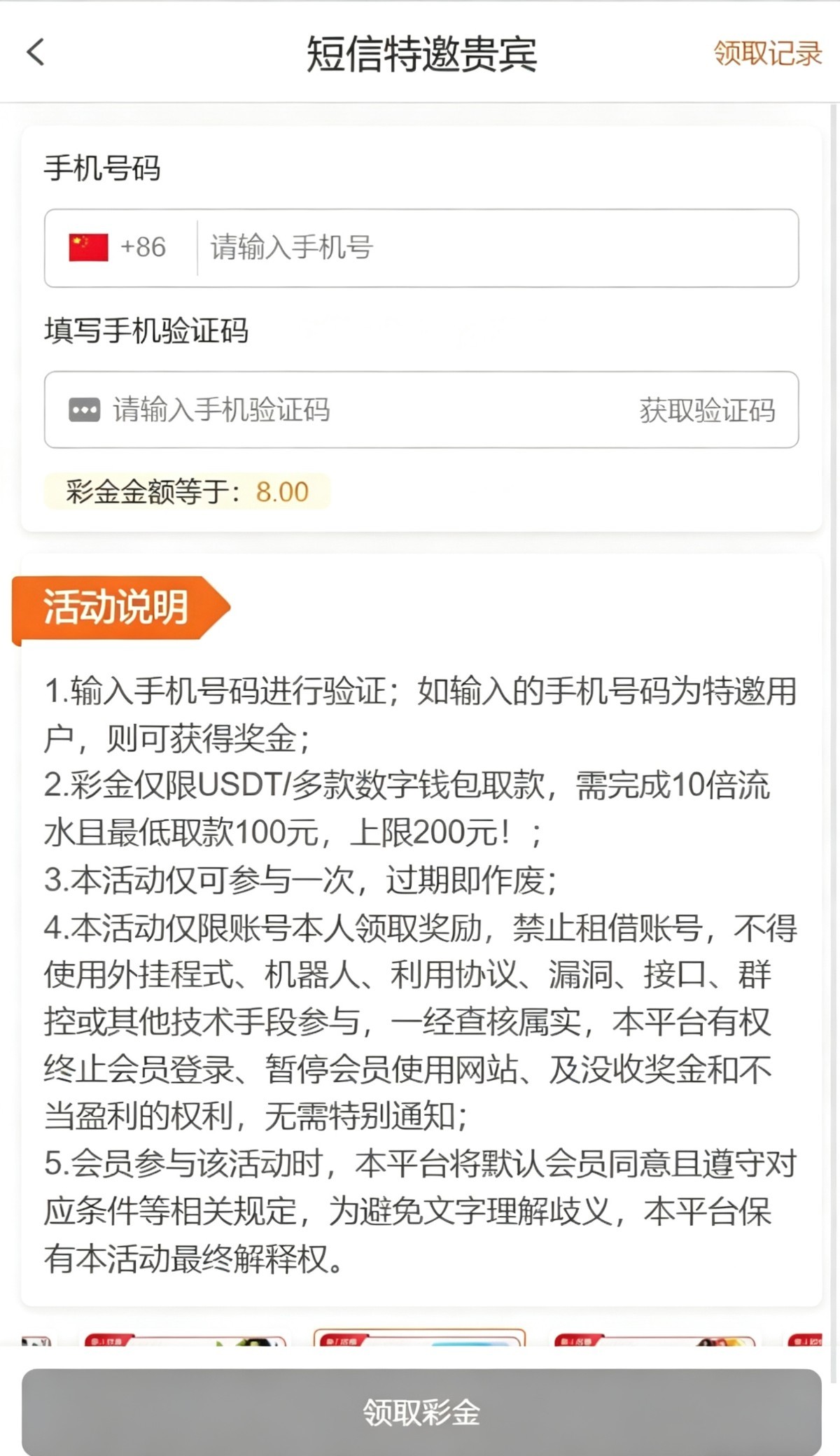The width and height of the screenshot is (840, 1456).
Task: Go back using the top-left arrow
Action: 36,52
